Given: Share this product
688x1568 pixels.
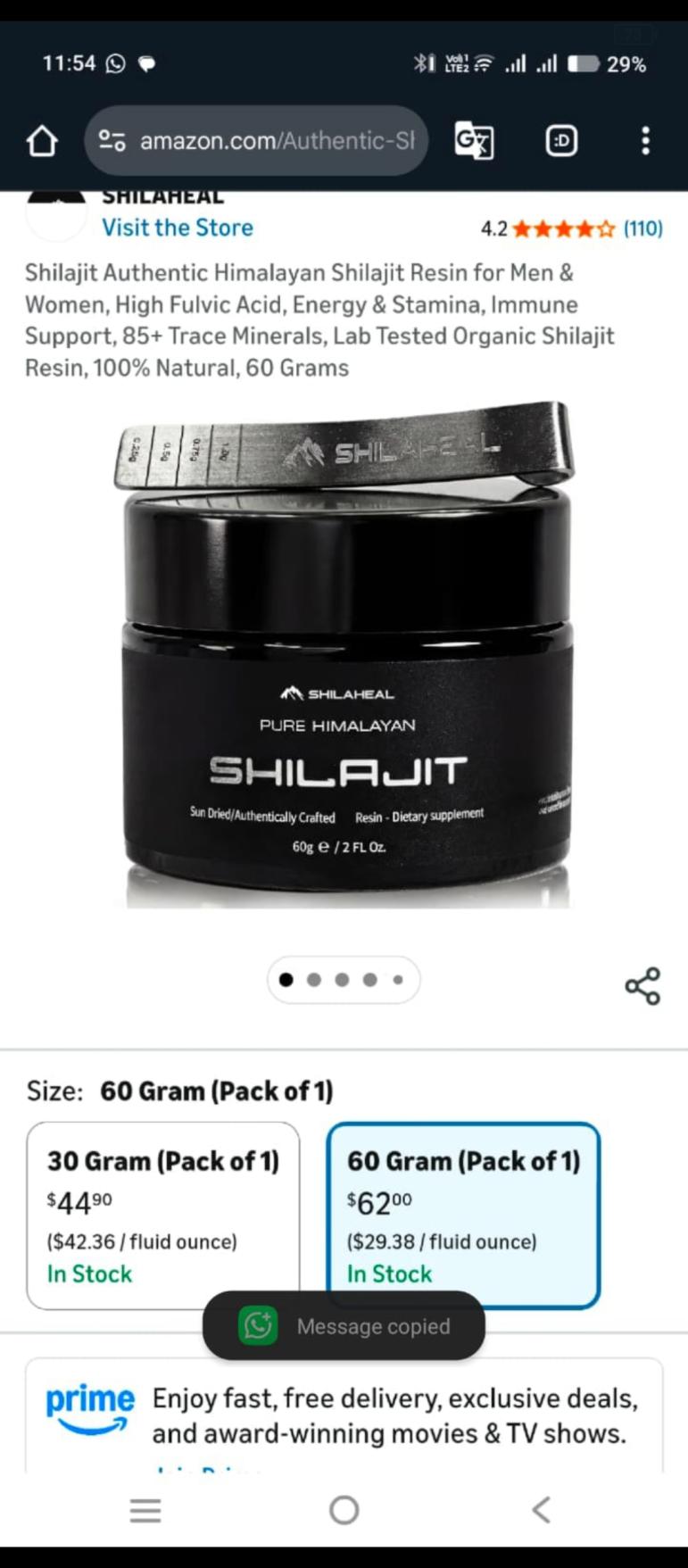Looking at the screenshot, I should coord(642,986).
